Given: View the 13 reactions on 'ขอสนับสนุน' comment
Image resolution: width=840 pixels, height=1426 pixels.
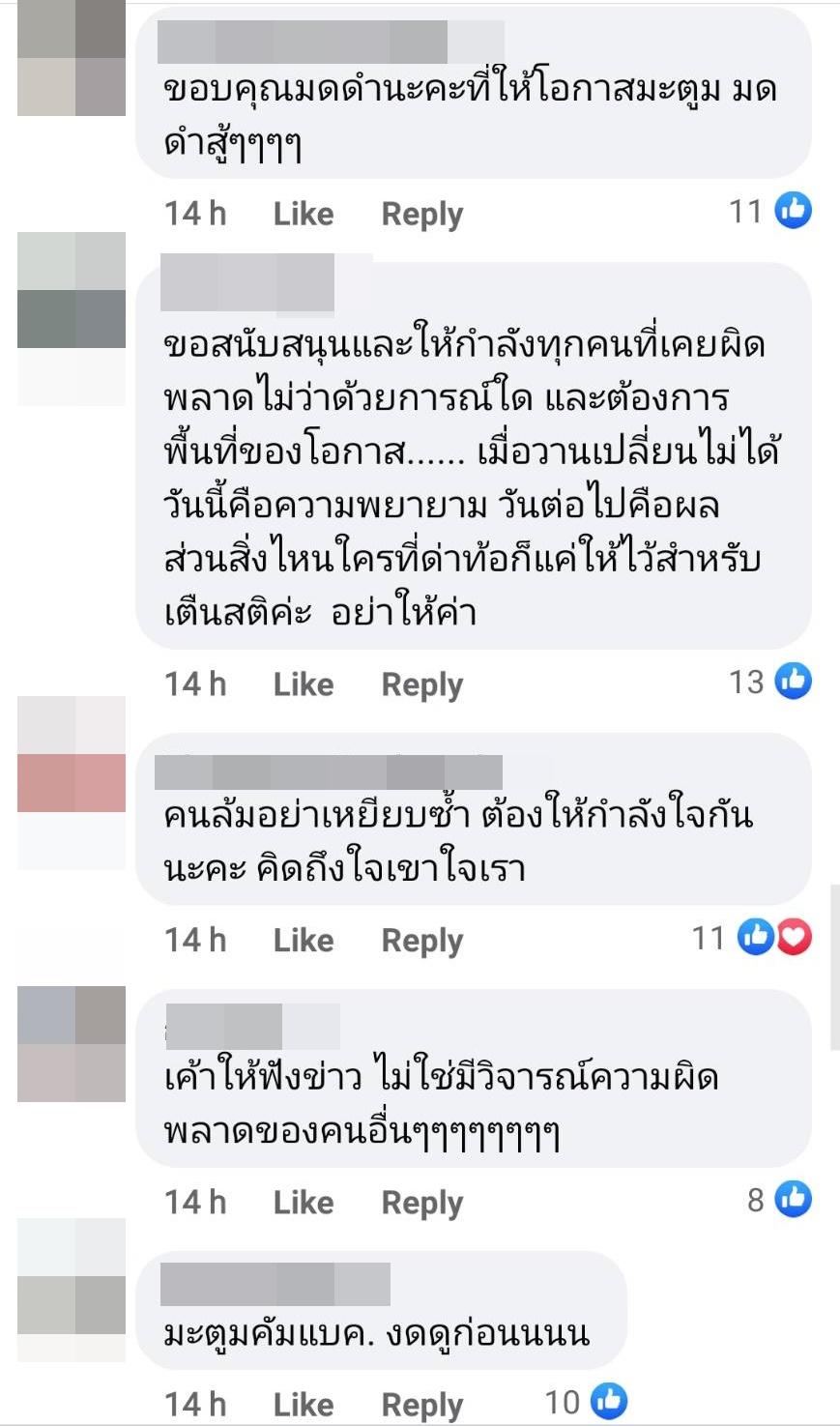Looking at the screenshot, I should [770, 682].
